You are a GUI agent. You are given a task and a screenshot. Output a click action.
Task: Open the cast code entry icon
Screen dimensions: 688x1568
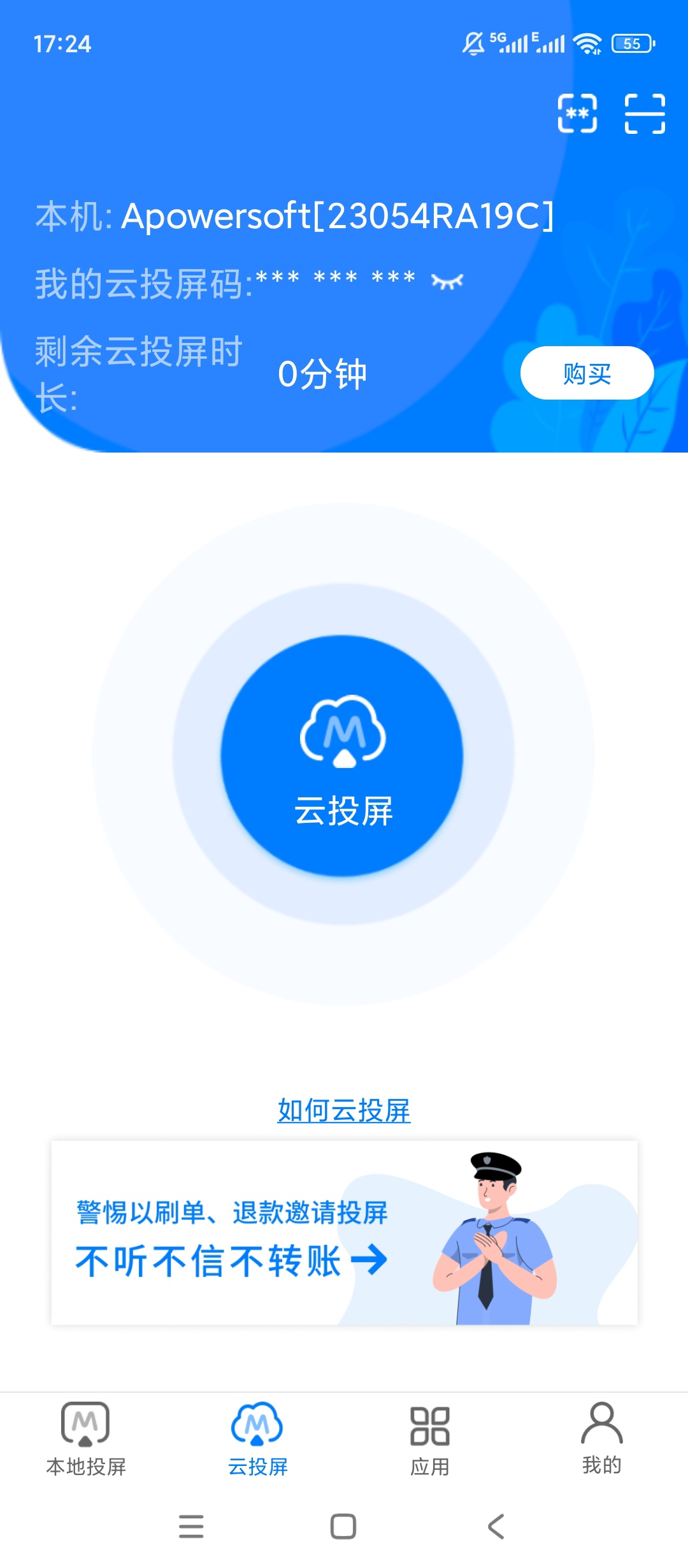click(x=577, y=113)
